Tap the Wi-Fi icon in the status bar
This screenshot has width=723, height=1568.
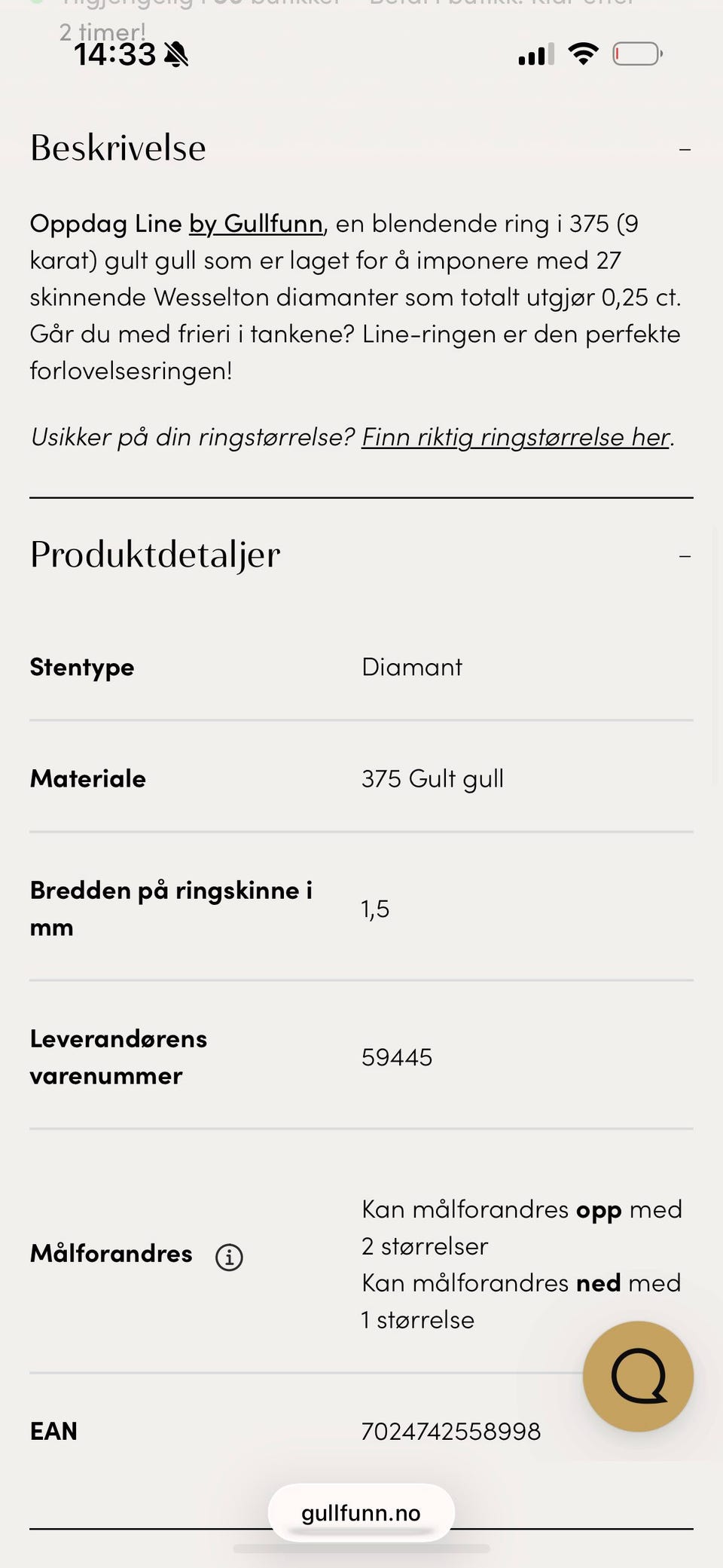[x=582, y=53]
